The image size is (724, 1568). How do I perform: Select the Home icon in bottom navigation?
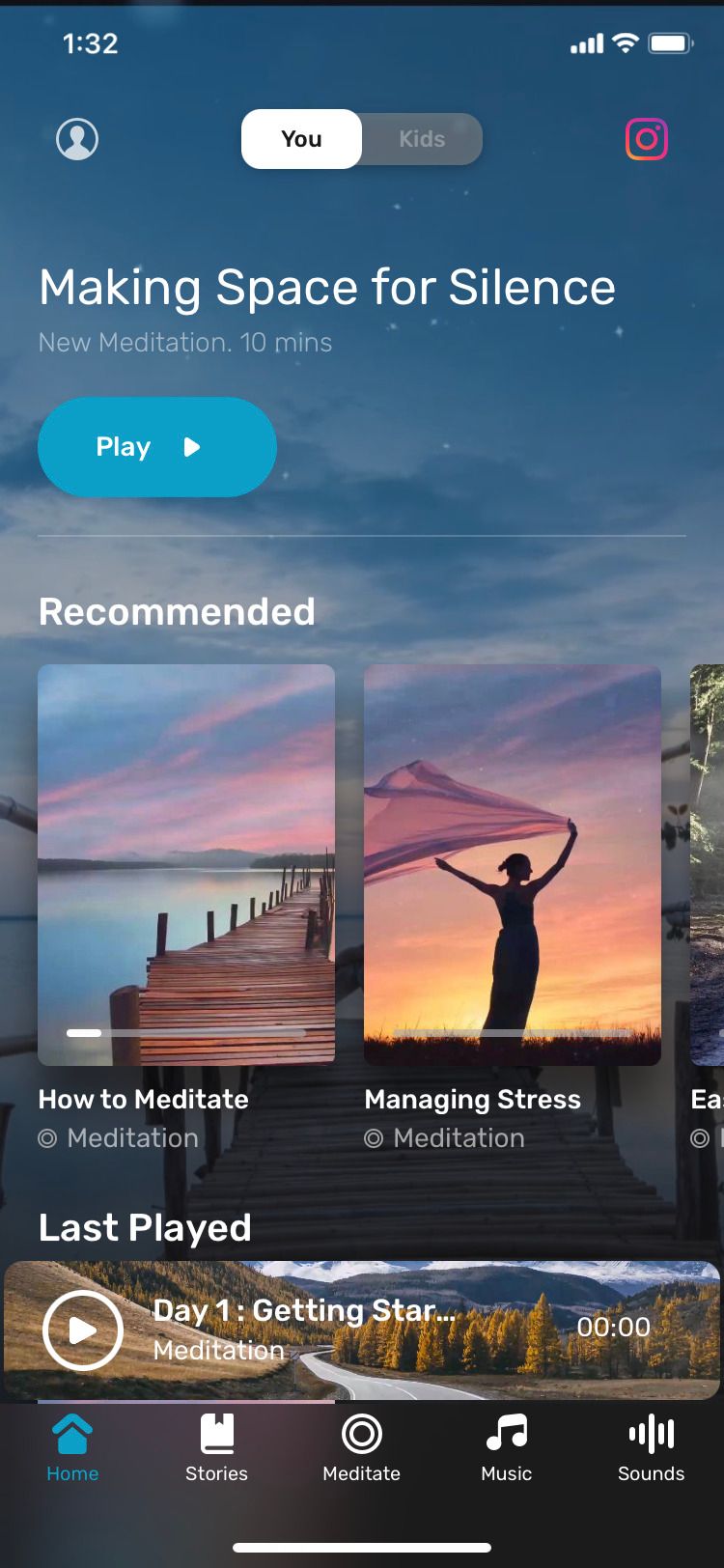click(72, 1438)
